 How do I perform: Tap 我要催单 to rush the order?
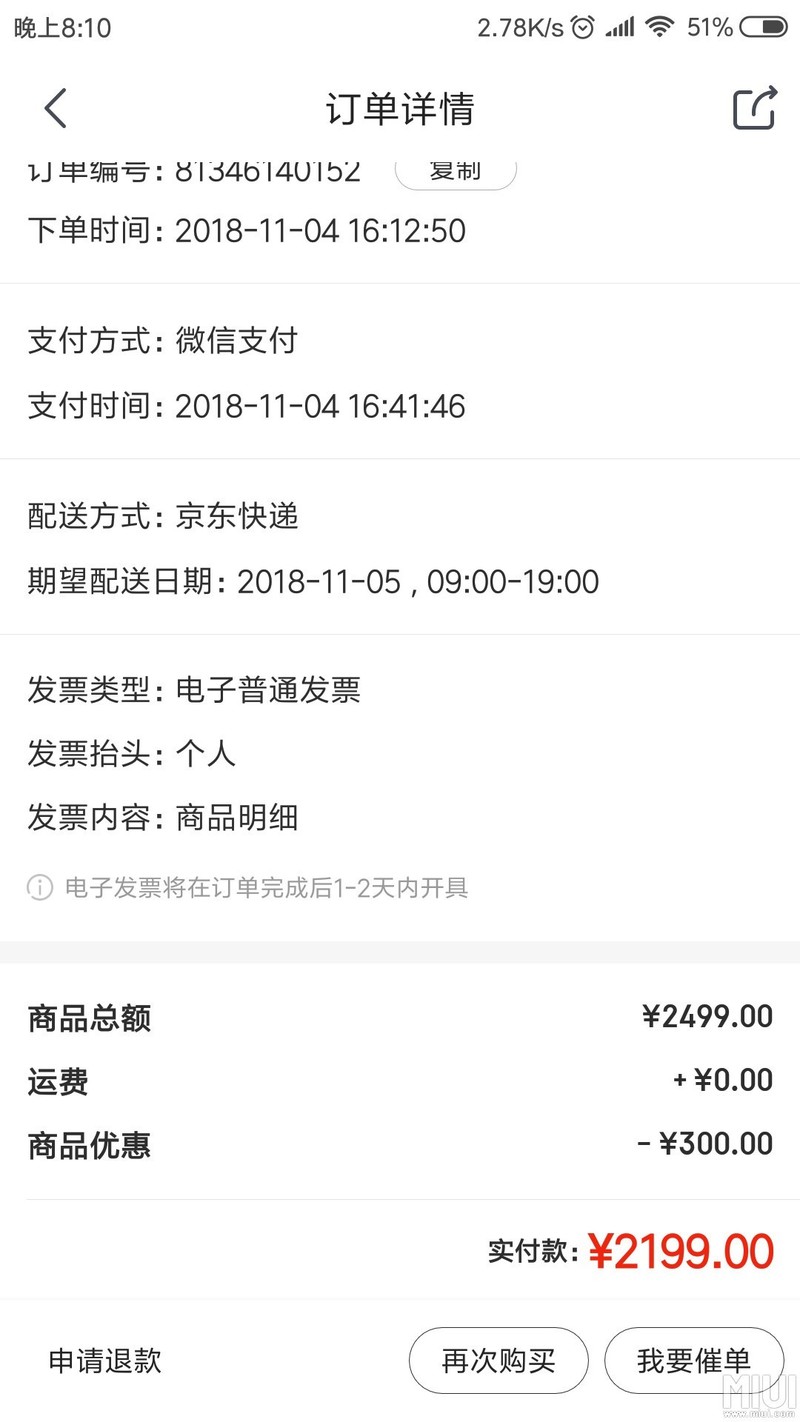(693, 1360)
